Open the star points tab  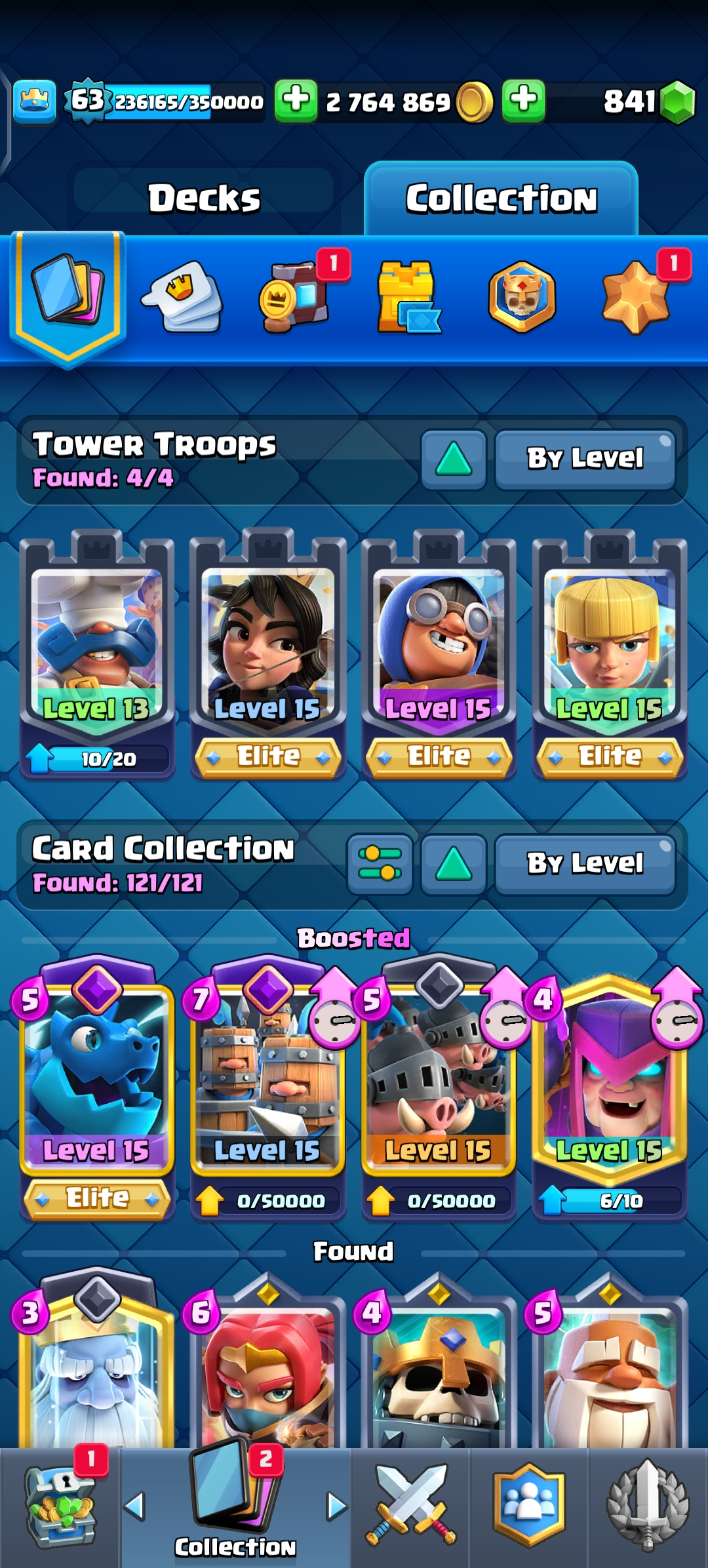click(636, 297)
